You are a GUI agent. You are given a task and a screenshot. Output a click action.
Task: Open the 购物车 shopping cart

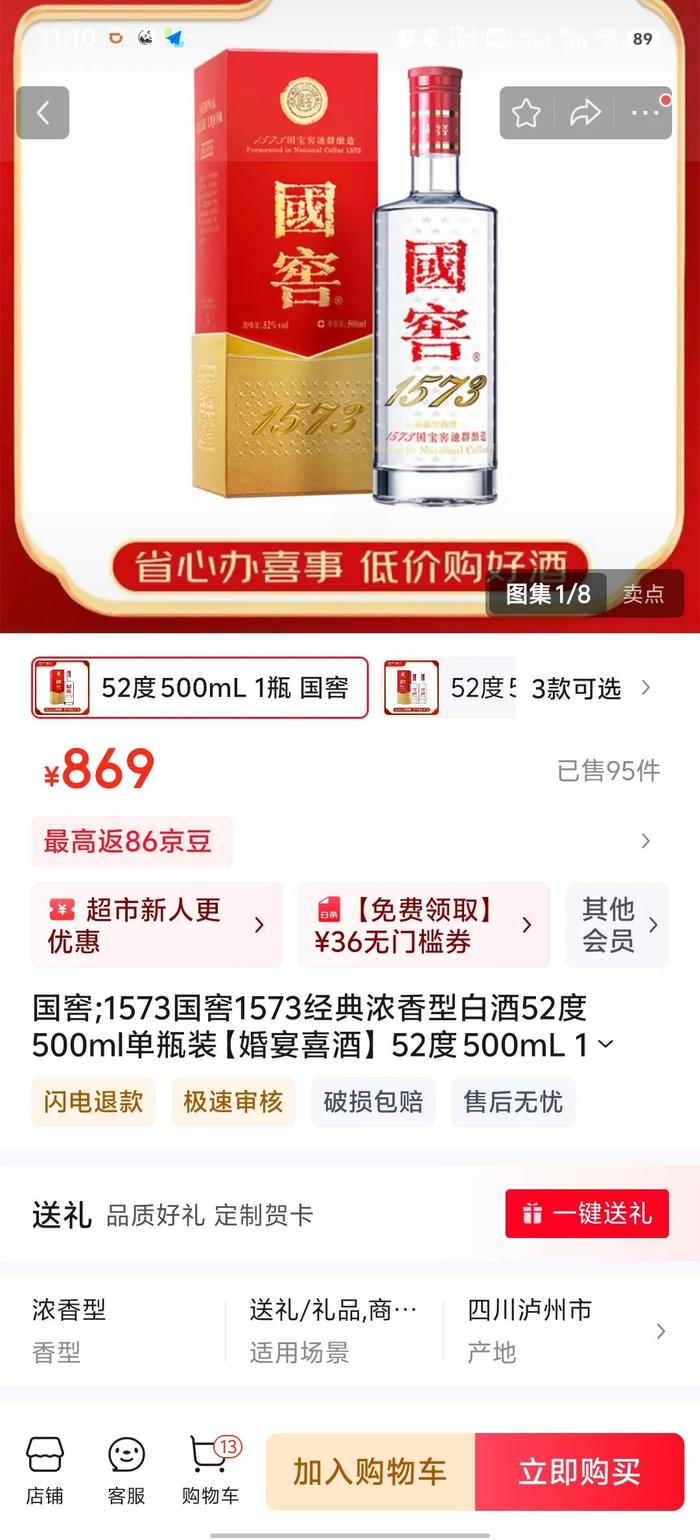click(210, 1471)
